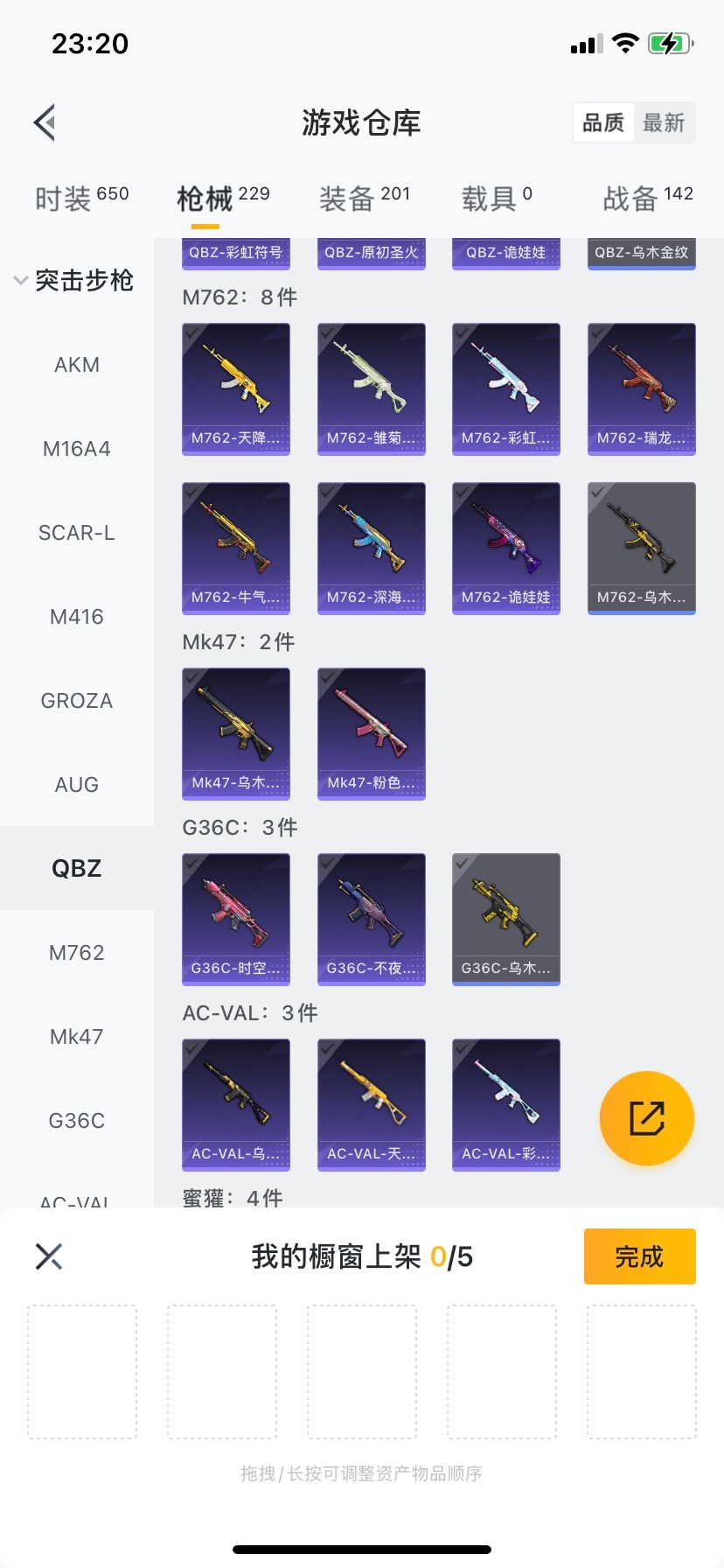Screen dimensions: 724x1568
Task: Collapse the 突击步枪 category
Action: coord(73,280)
